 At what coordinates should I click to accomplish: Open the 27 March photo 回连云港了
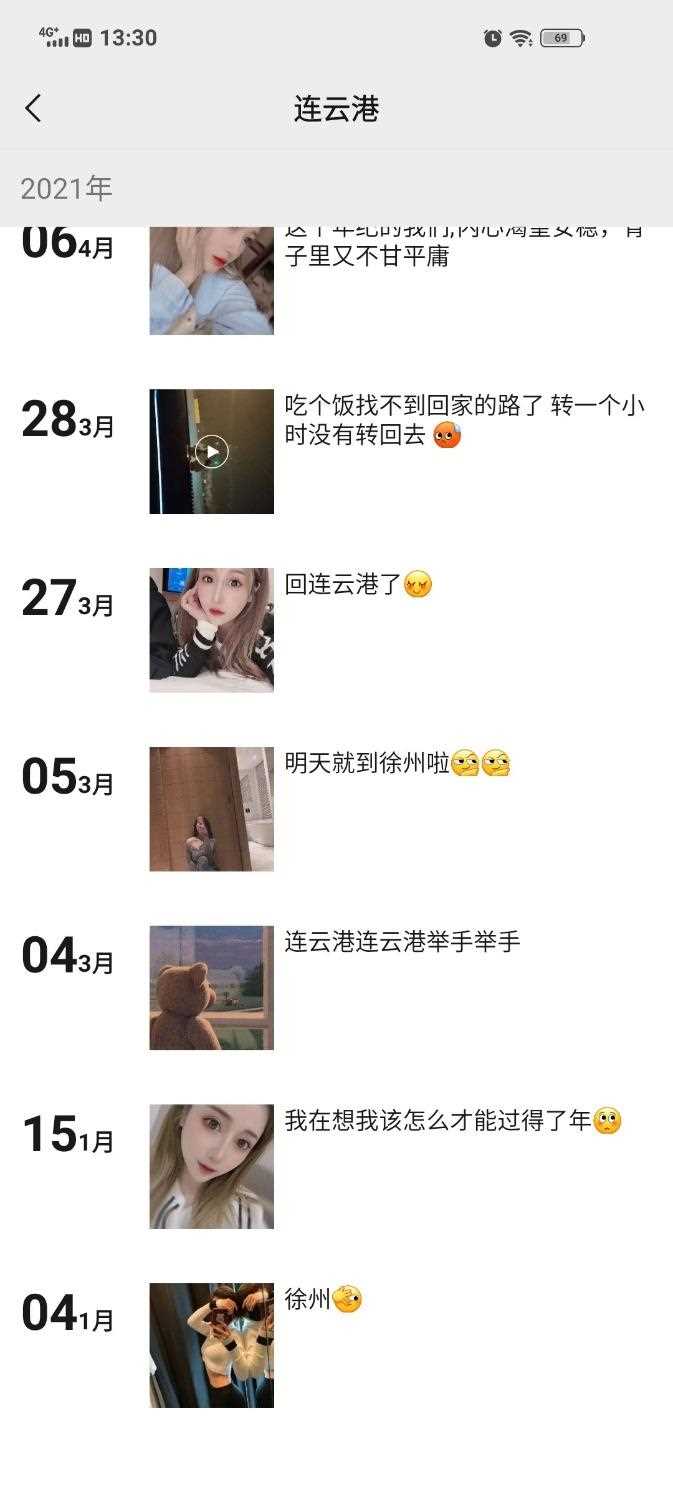pos(211,630)
